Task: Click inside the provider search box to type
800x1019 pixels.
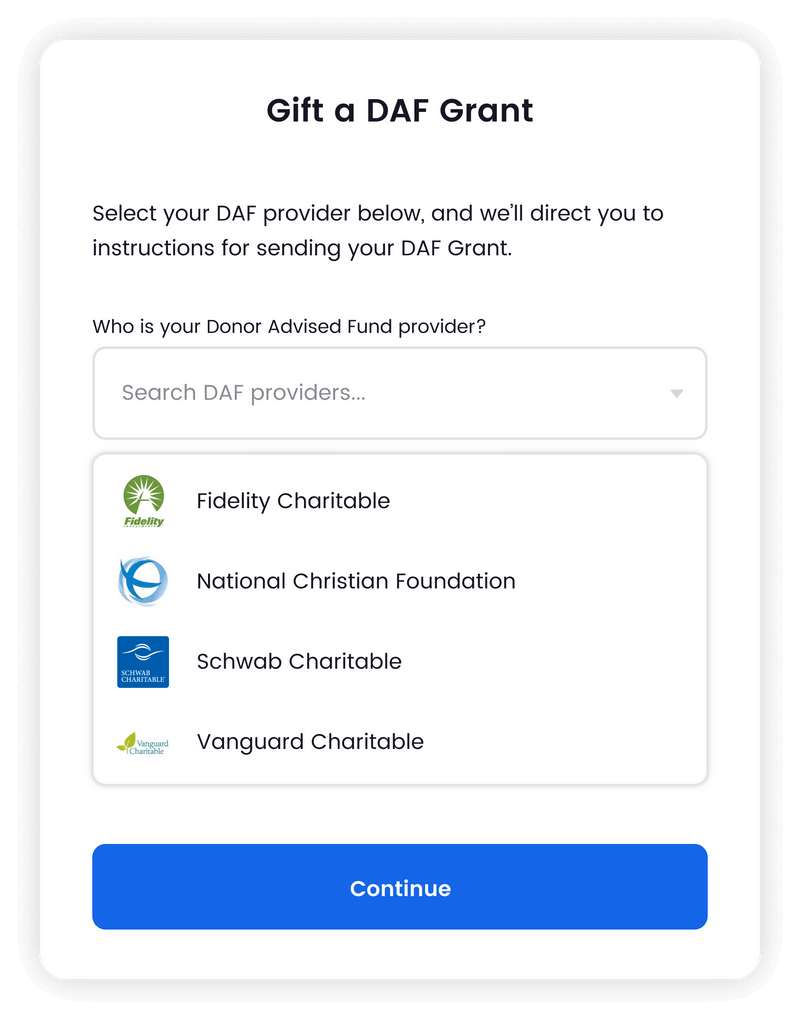Action: 300,393
